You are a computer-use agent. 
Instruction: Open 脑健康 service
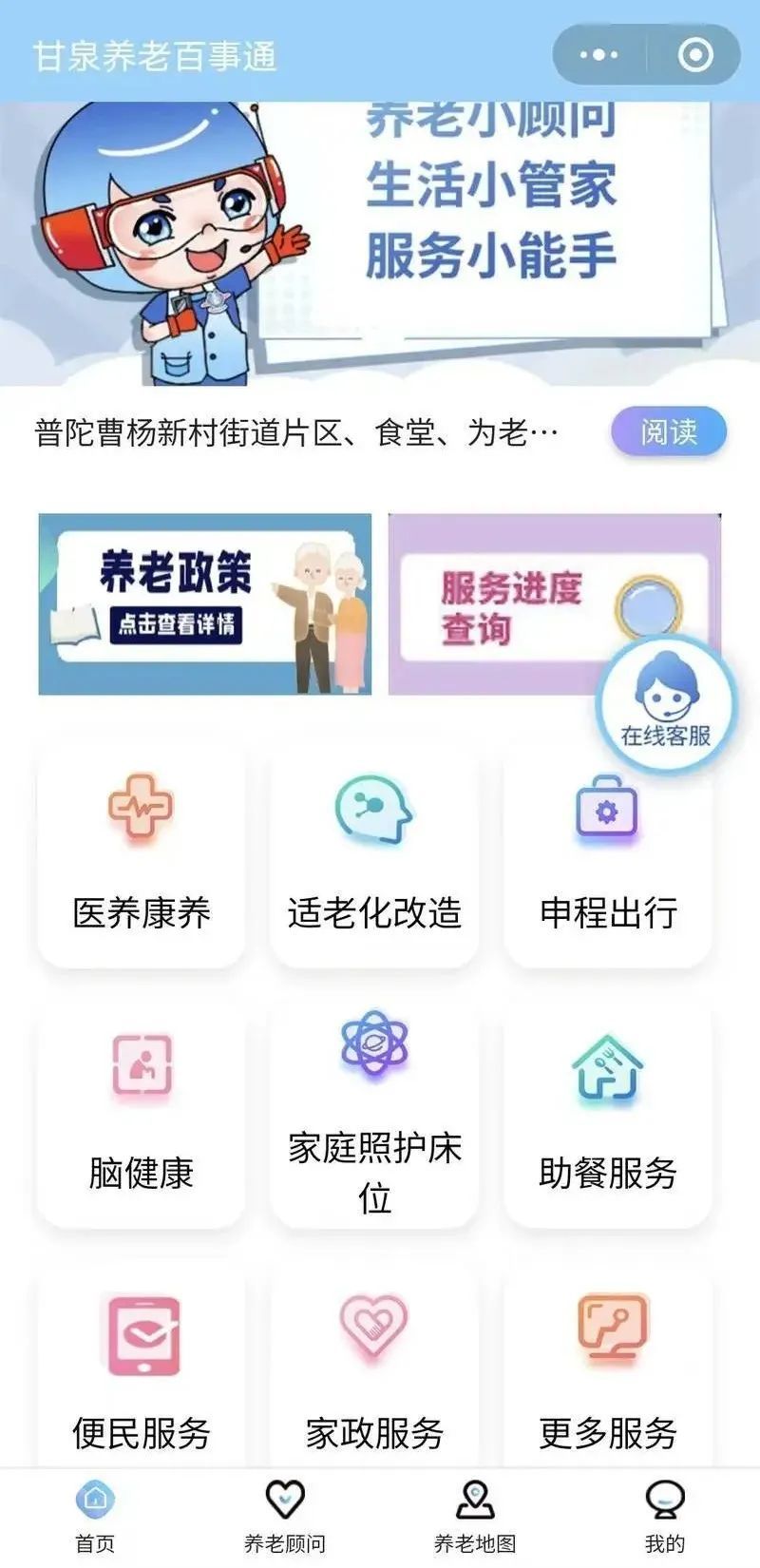tap(141, 1114)
